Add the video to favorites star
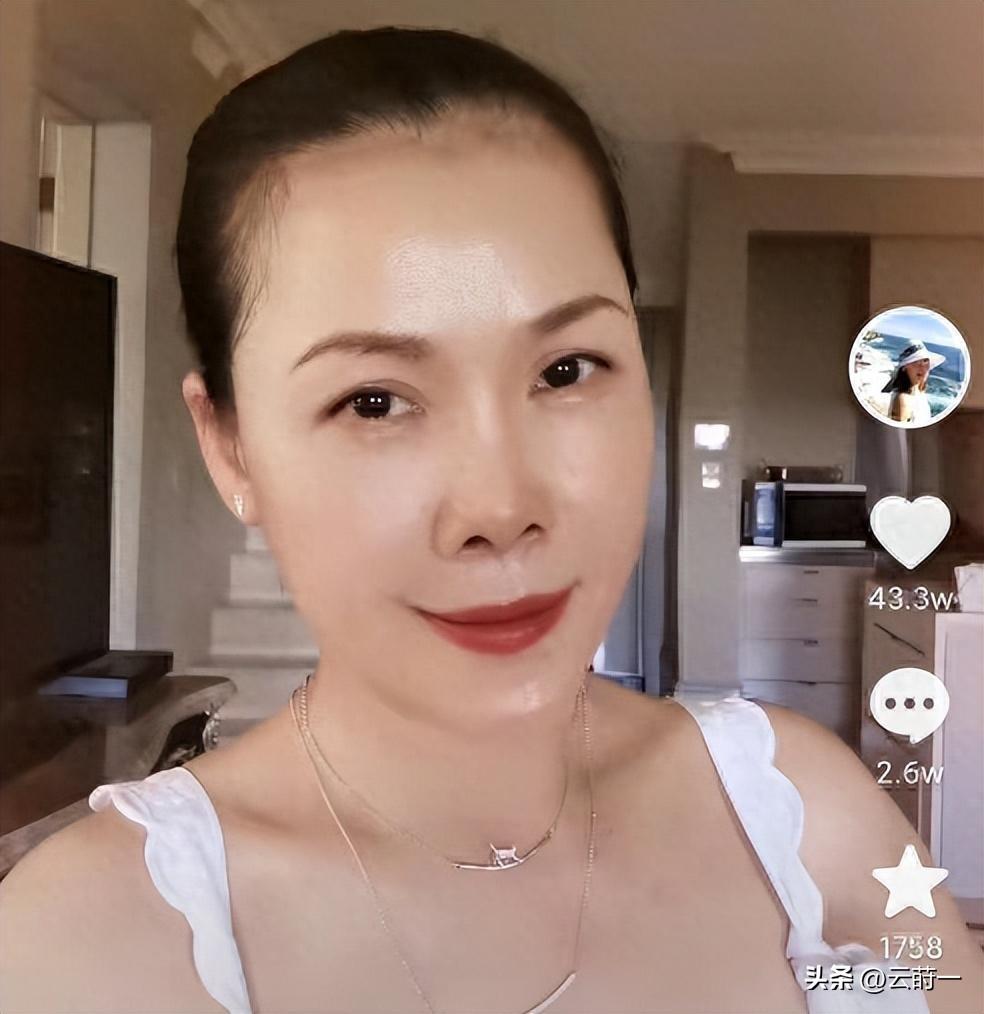The height and width of the screenshot is (1014, 984). 909,882
